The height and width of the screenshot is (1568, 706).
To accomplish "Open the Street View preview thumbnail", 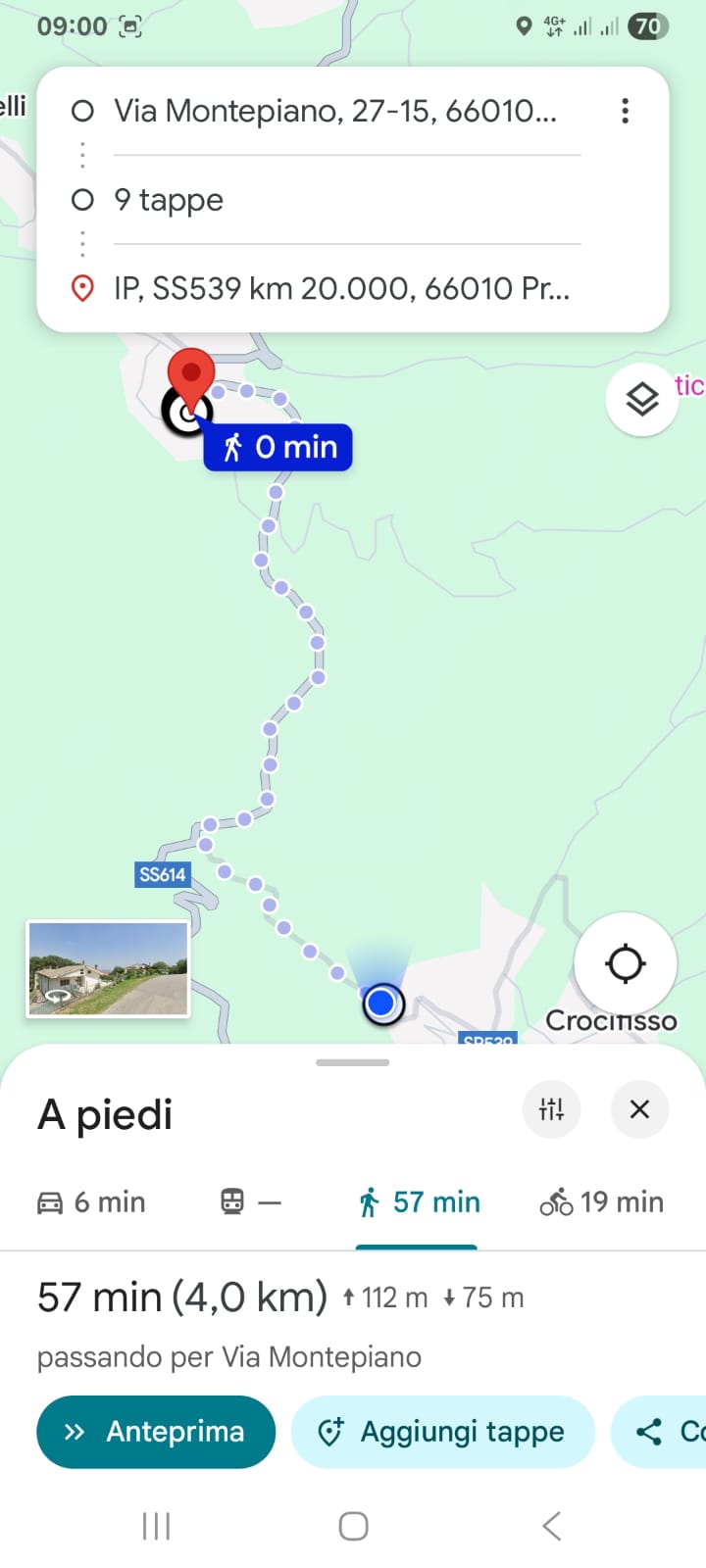I will click(108, 968).
